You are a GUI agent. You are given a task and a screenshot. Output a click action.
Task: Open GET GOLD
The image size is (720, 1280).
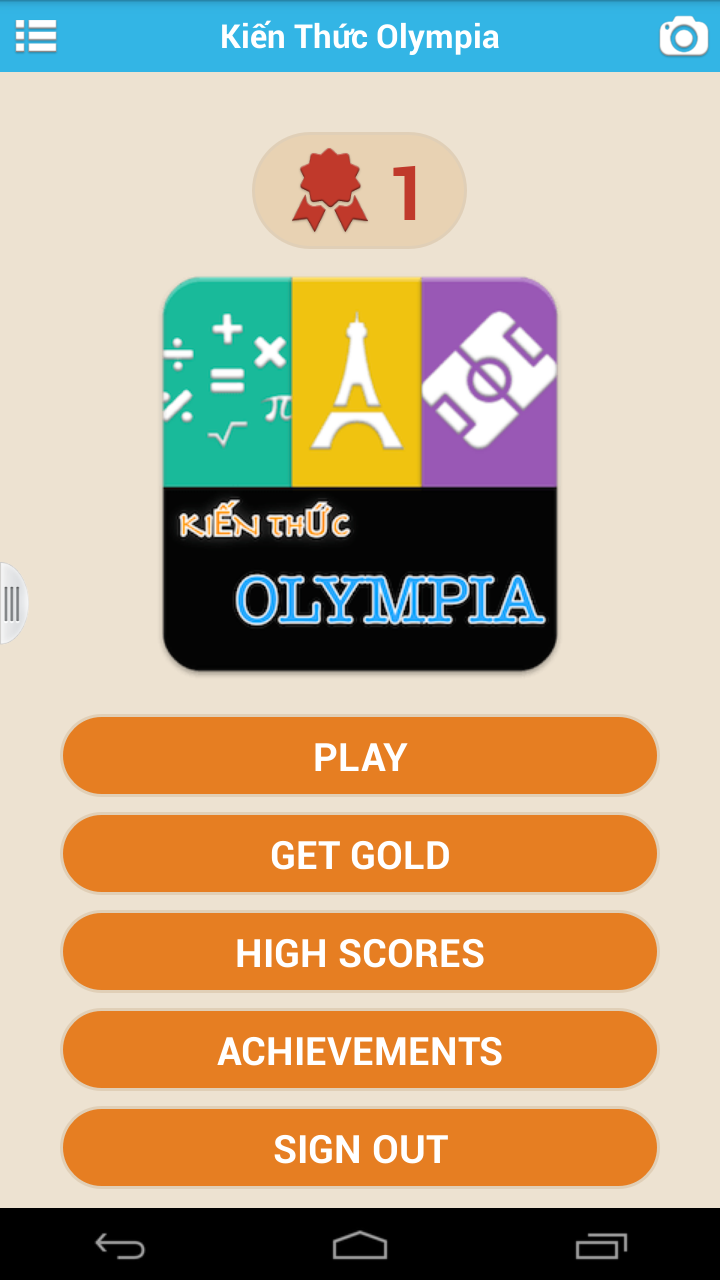point(360,854)
